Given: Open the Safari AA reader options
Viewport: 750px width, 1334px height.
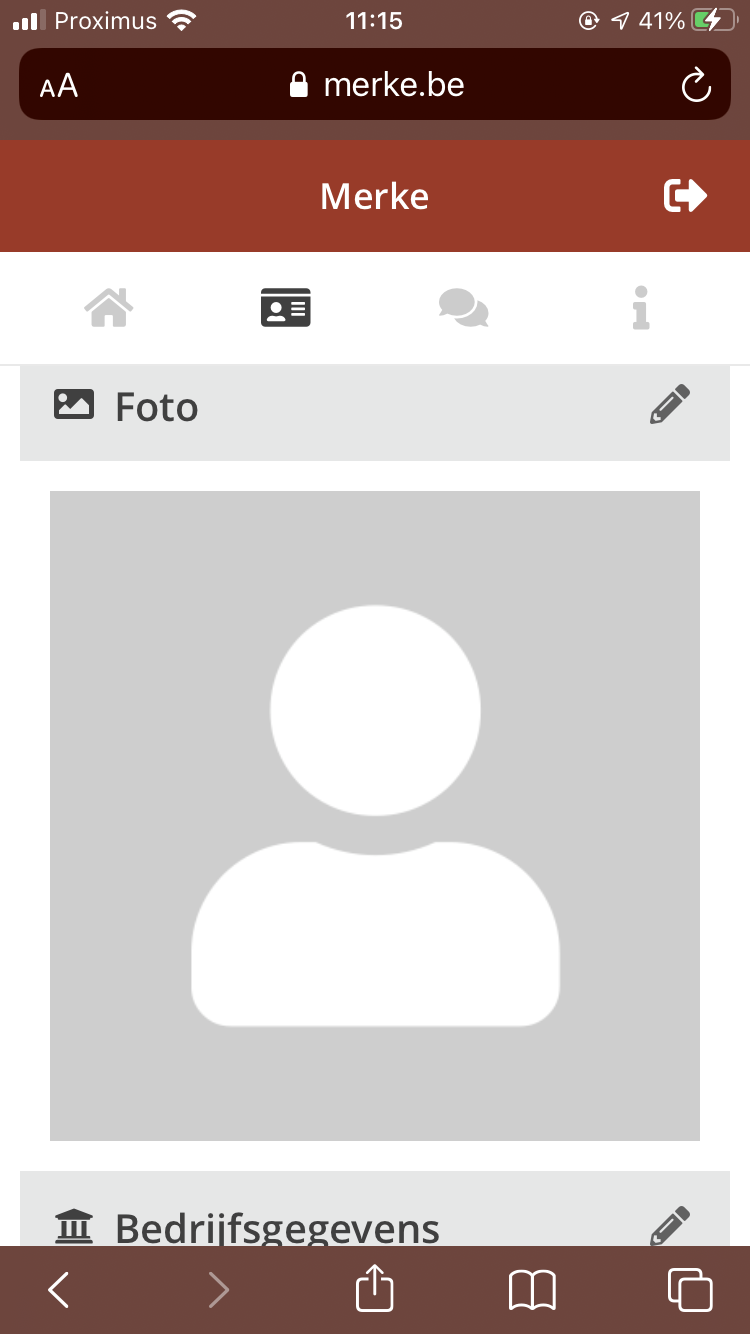Looking at the screenshot, I should (x=59, y=86).
